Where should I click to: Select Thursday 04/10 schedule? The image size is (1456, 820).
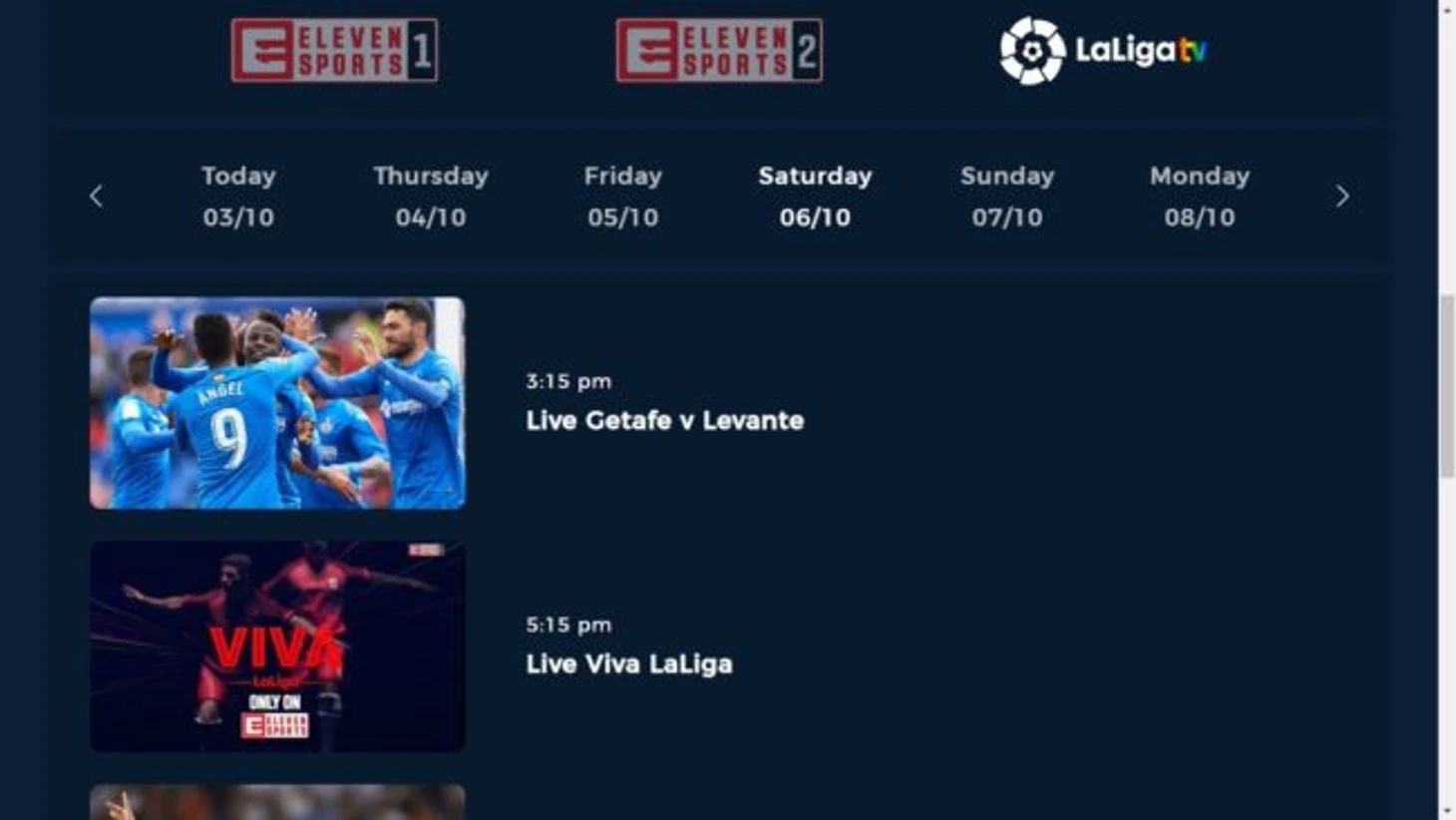click(x=431, y=197)
